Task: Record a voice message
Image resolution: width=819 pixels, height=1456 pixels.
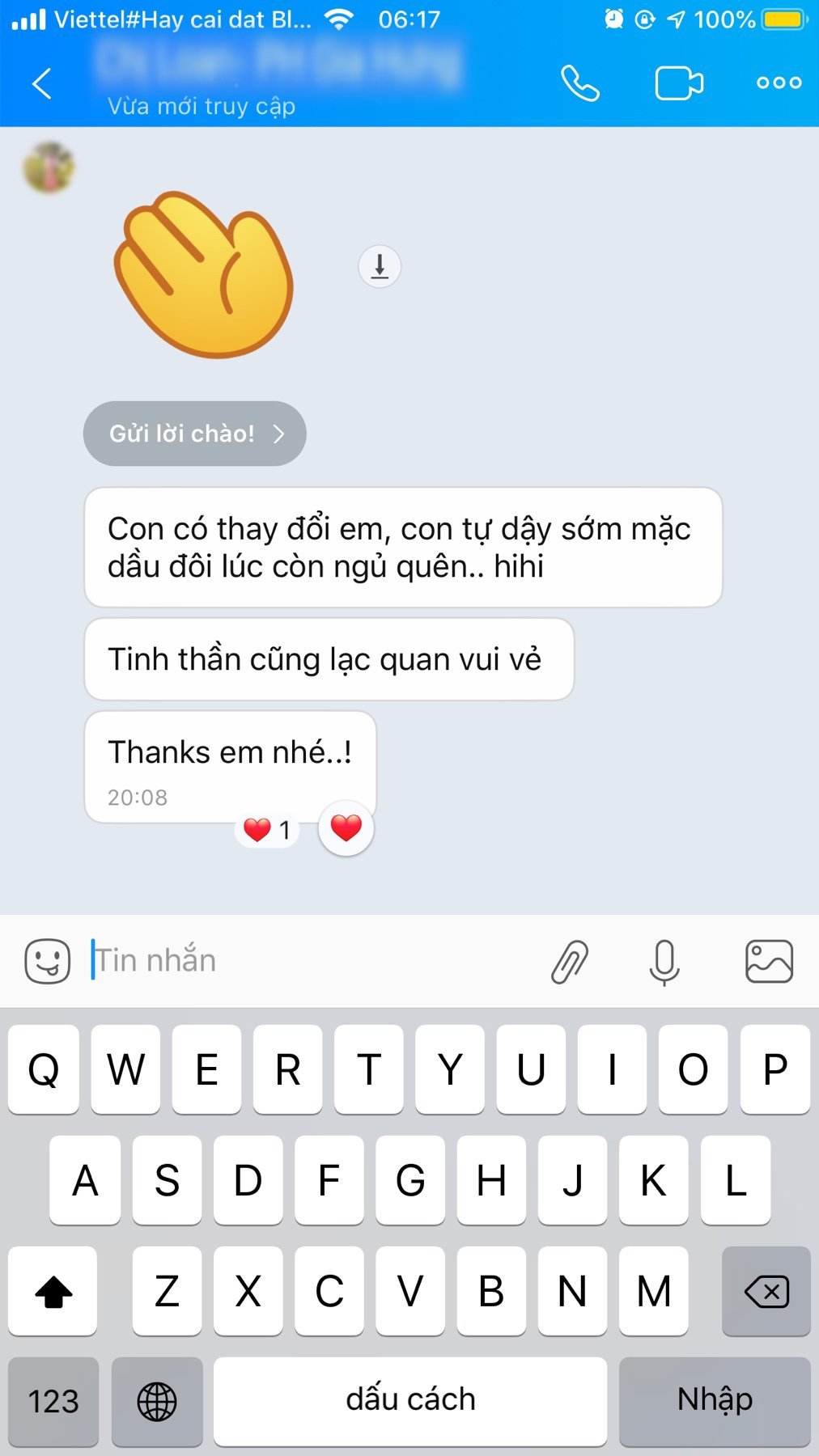Action: [x=664, y=962]
